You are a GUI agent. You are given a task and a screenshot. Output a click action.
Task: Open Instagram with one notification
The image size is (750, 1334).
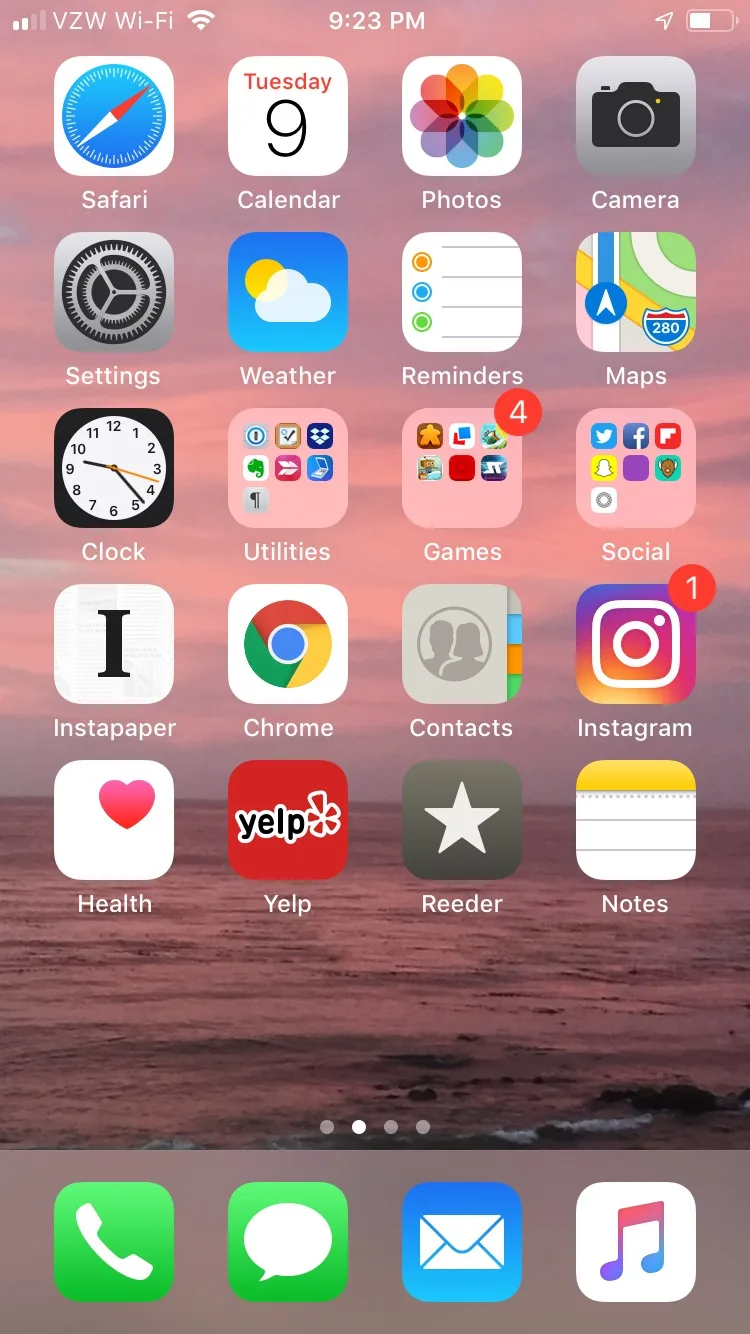[x=636, y=644]
